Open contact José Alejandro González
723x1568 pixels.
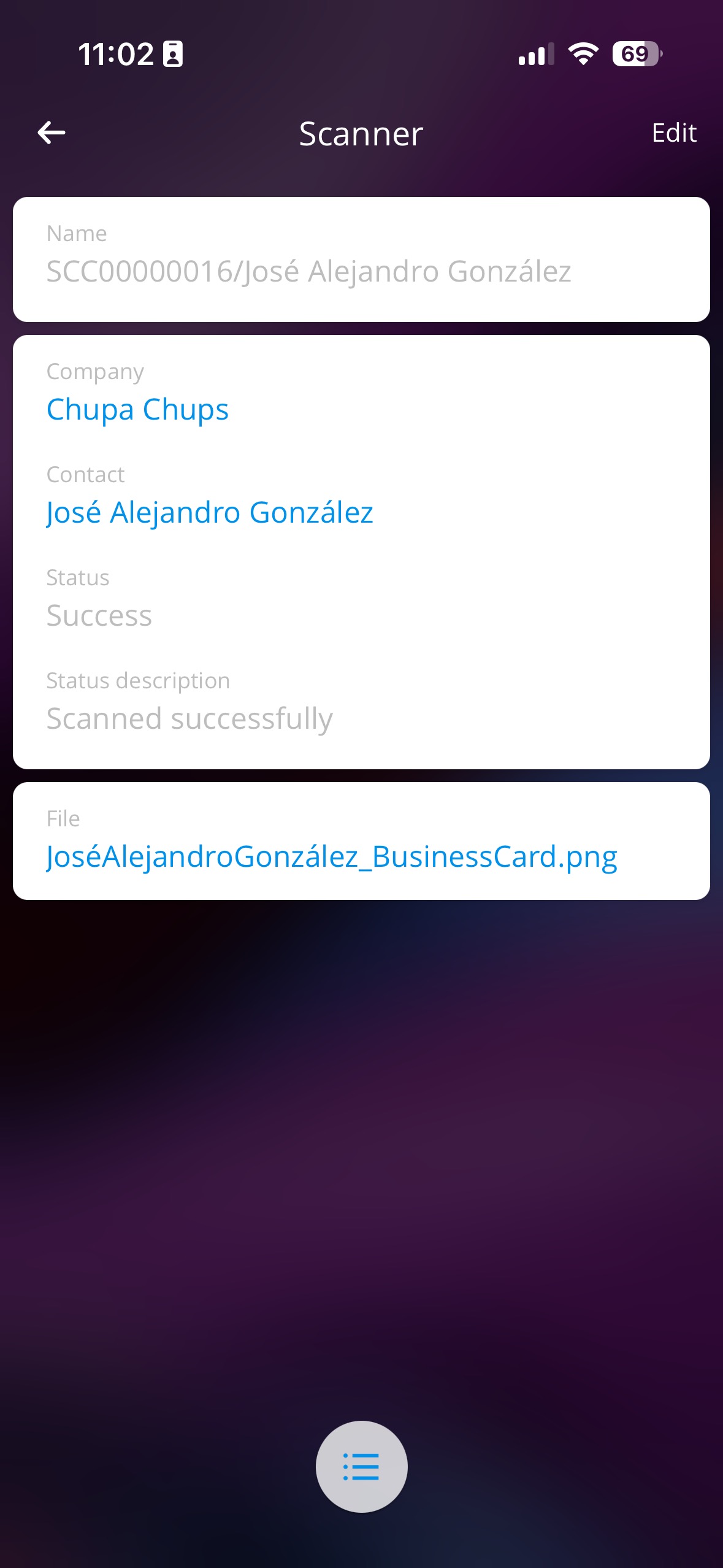[210, 513]
